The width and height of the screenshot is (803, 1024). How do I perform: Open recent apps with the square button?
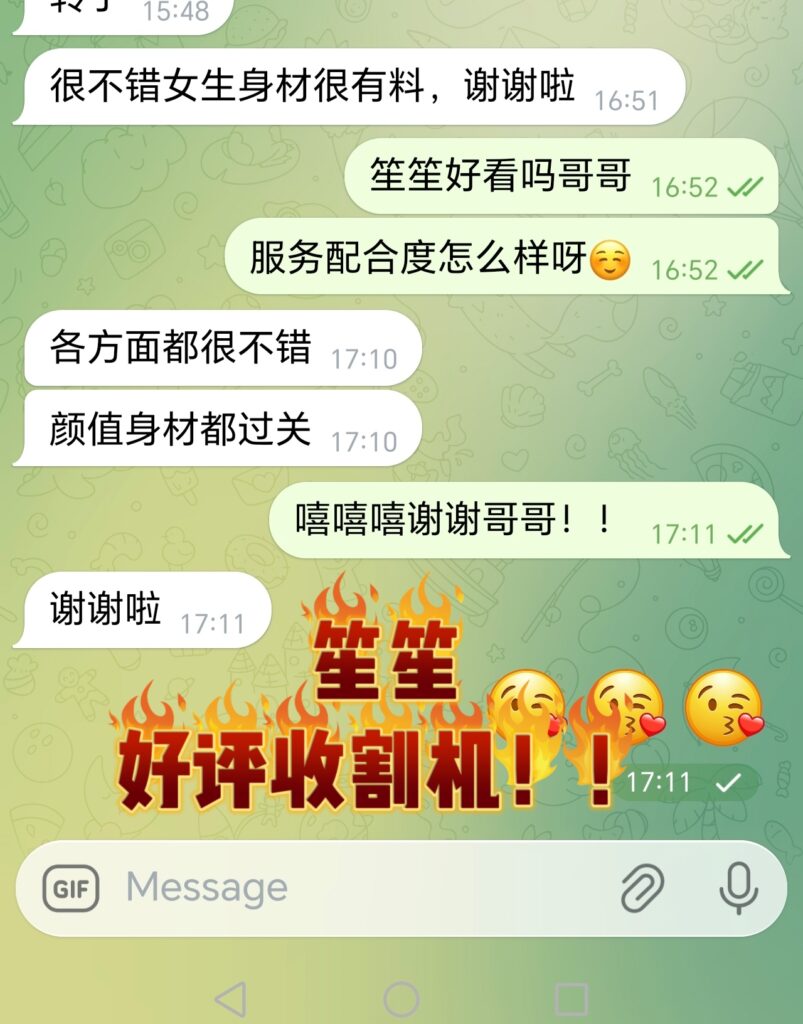pos(571,998)
